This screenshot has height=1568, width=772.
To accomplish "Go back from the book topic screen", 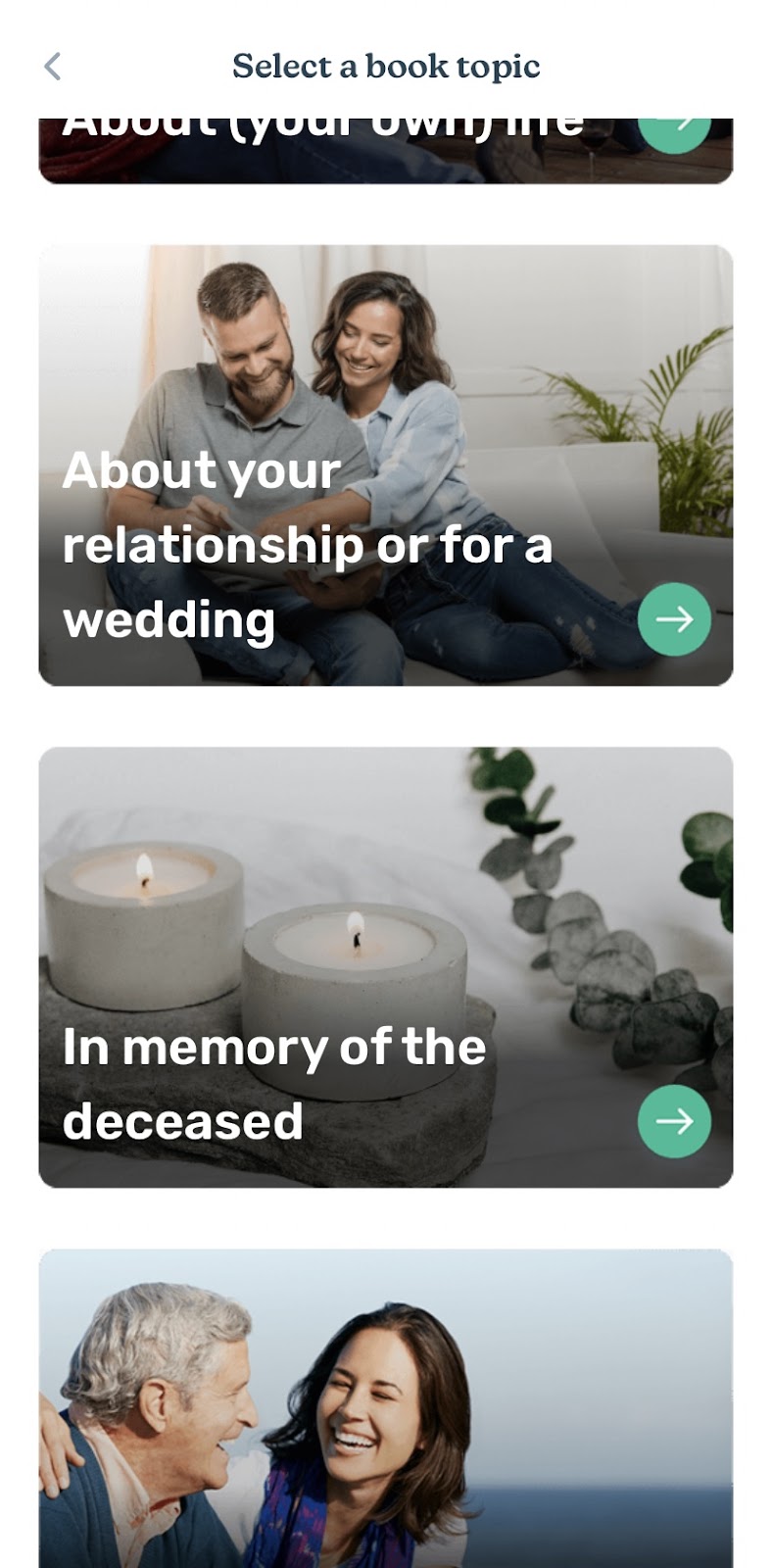I will point(53,67).
